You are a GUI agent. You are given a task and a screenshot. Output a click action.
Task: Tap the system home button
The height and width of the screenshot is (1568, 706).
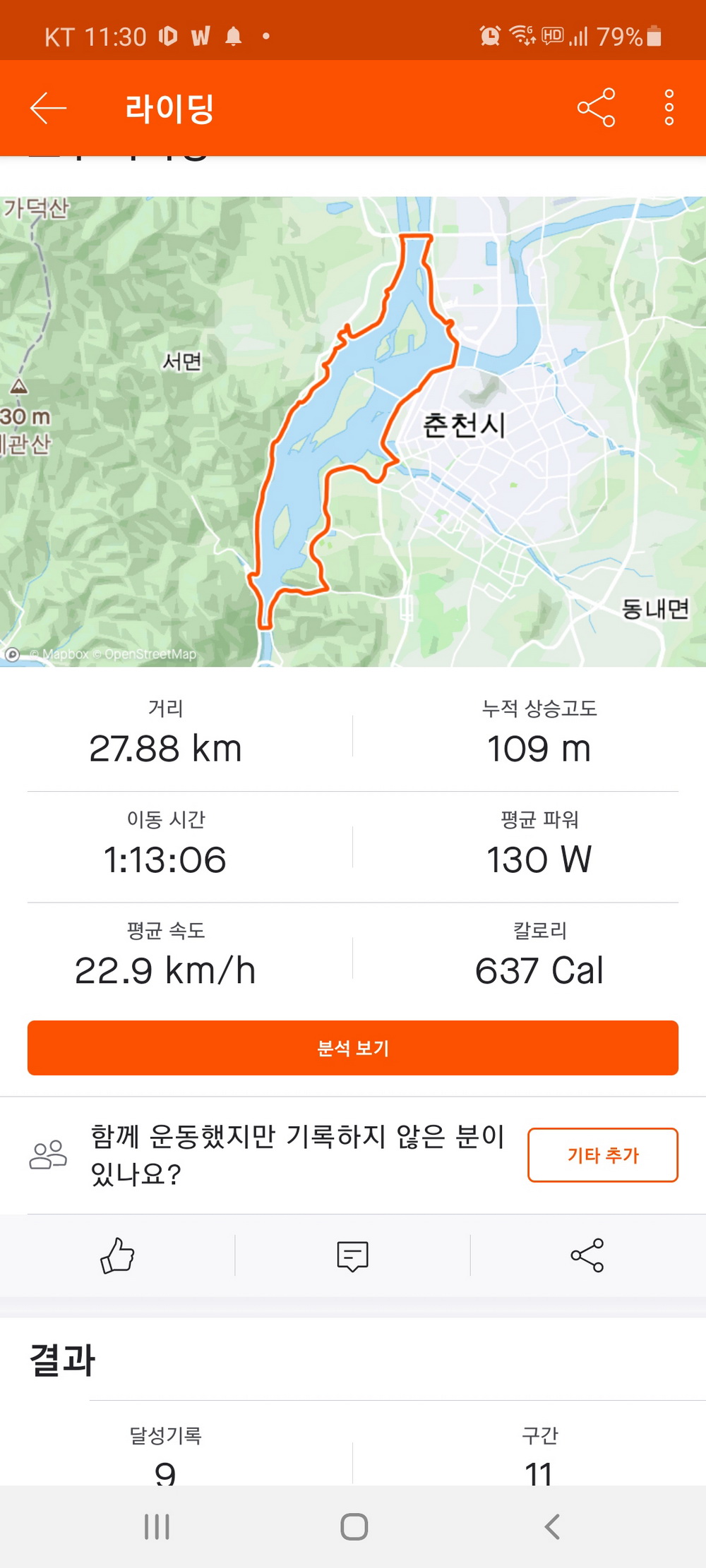click(354, 1526)
